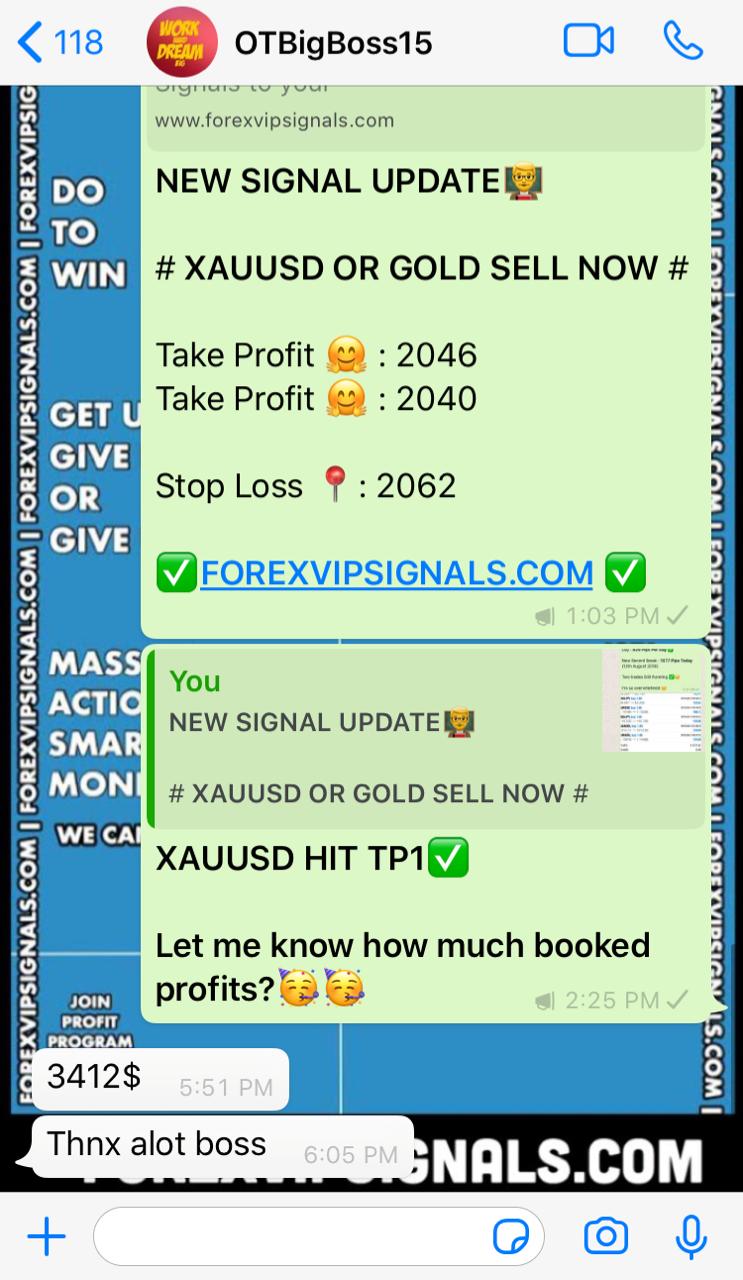The width and height of the screenshot is (743, 1280).
Task: Tap the plus attach button
Action: [x=46, y=1238]
